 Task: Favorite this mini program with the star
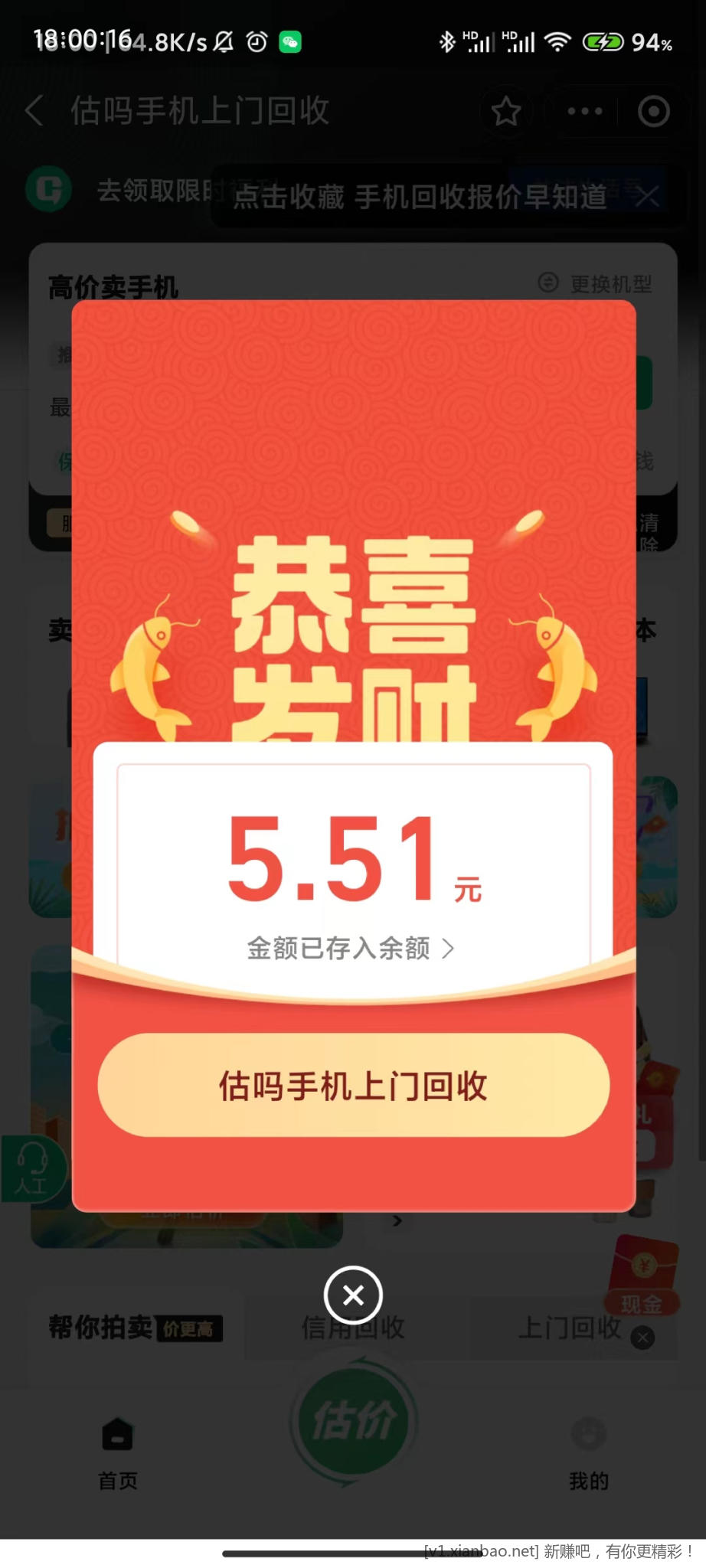tap(506, 112)
